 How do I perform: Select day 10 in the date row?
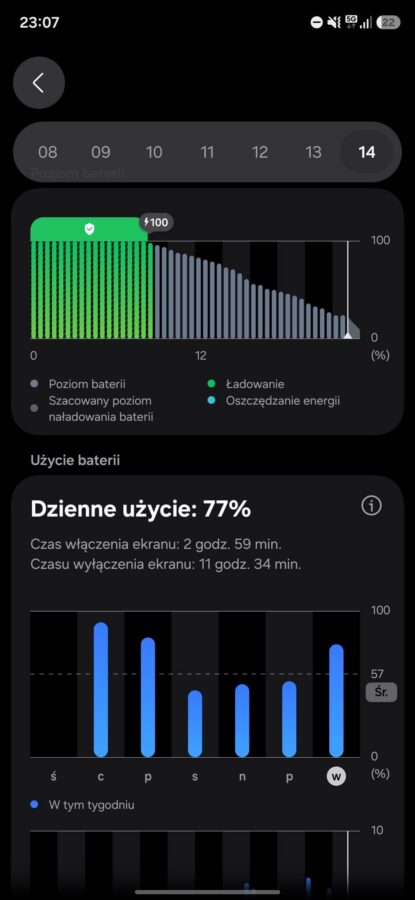[x=154, y=152]
